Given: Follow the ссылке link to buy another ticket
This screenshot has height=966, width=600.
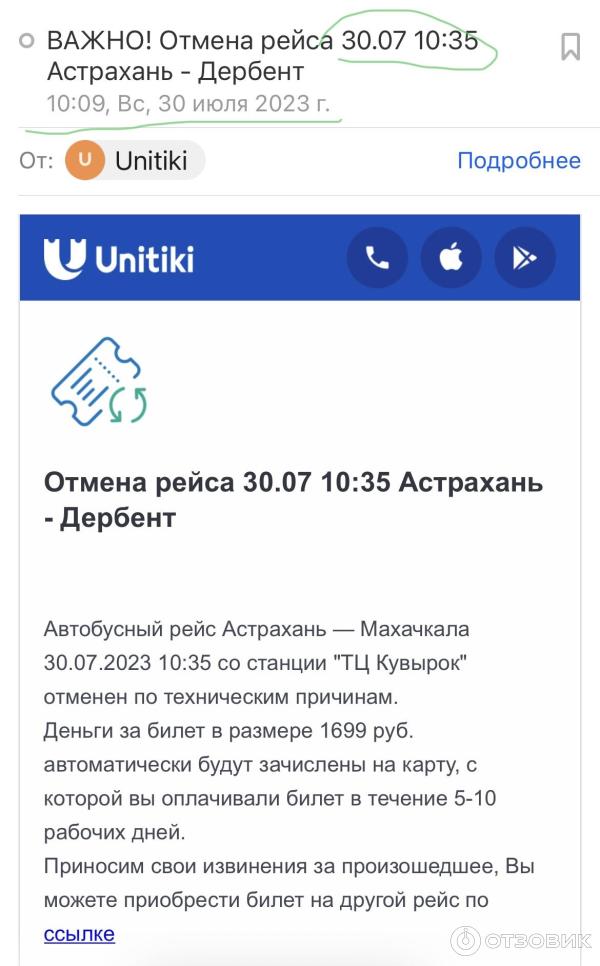Looking at the screenshot, I should pyautogui.click(x=79, y=934).
